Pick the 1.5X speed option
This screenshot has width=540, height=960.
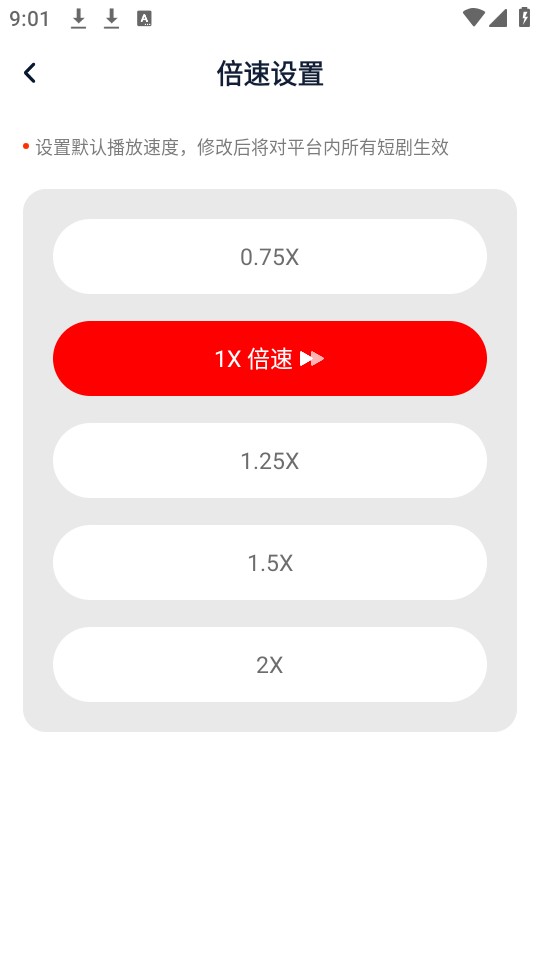(x=270, y=562)
